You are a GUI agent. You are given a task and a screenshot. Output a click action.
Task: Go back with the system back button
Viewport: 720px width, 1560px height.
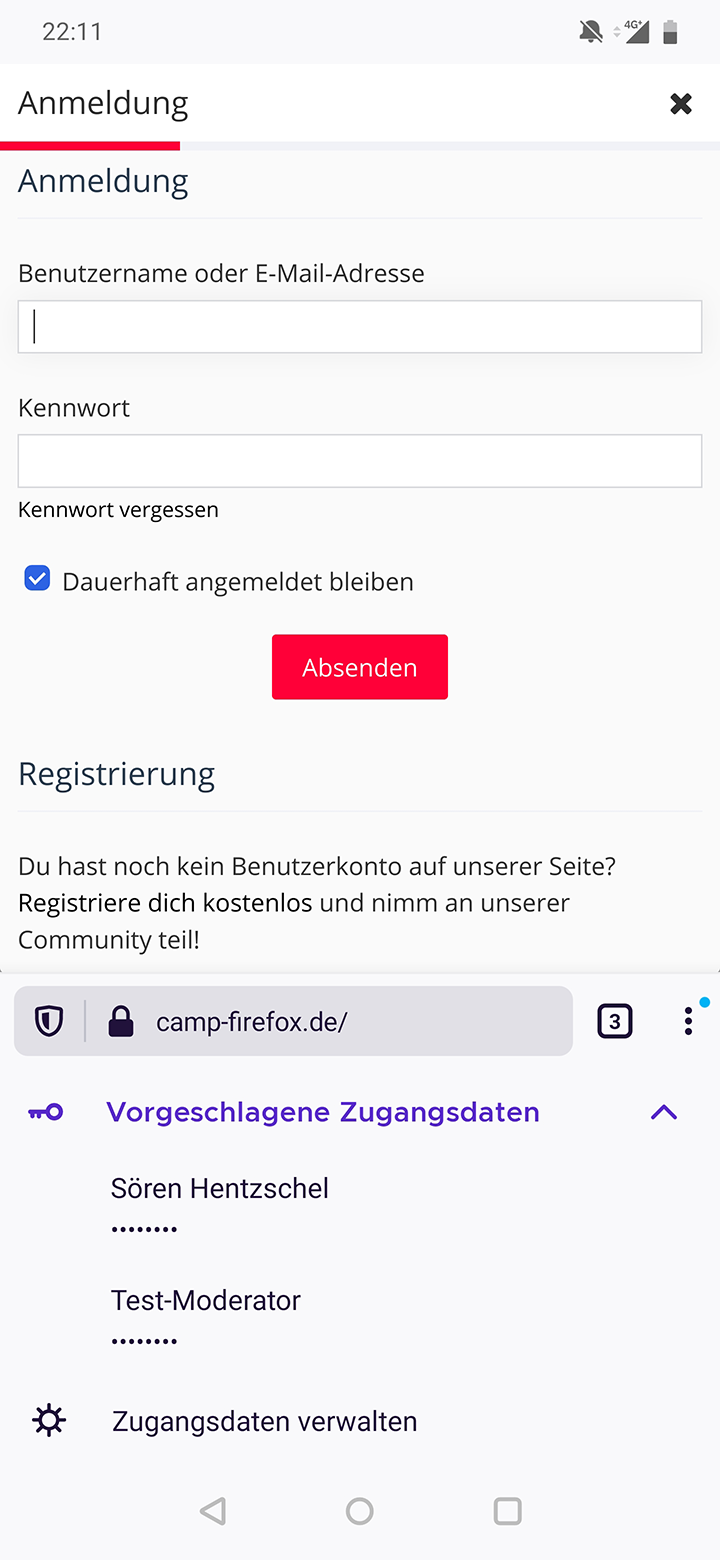click(212, 1510)
